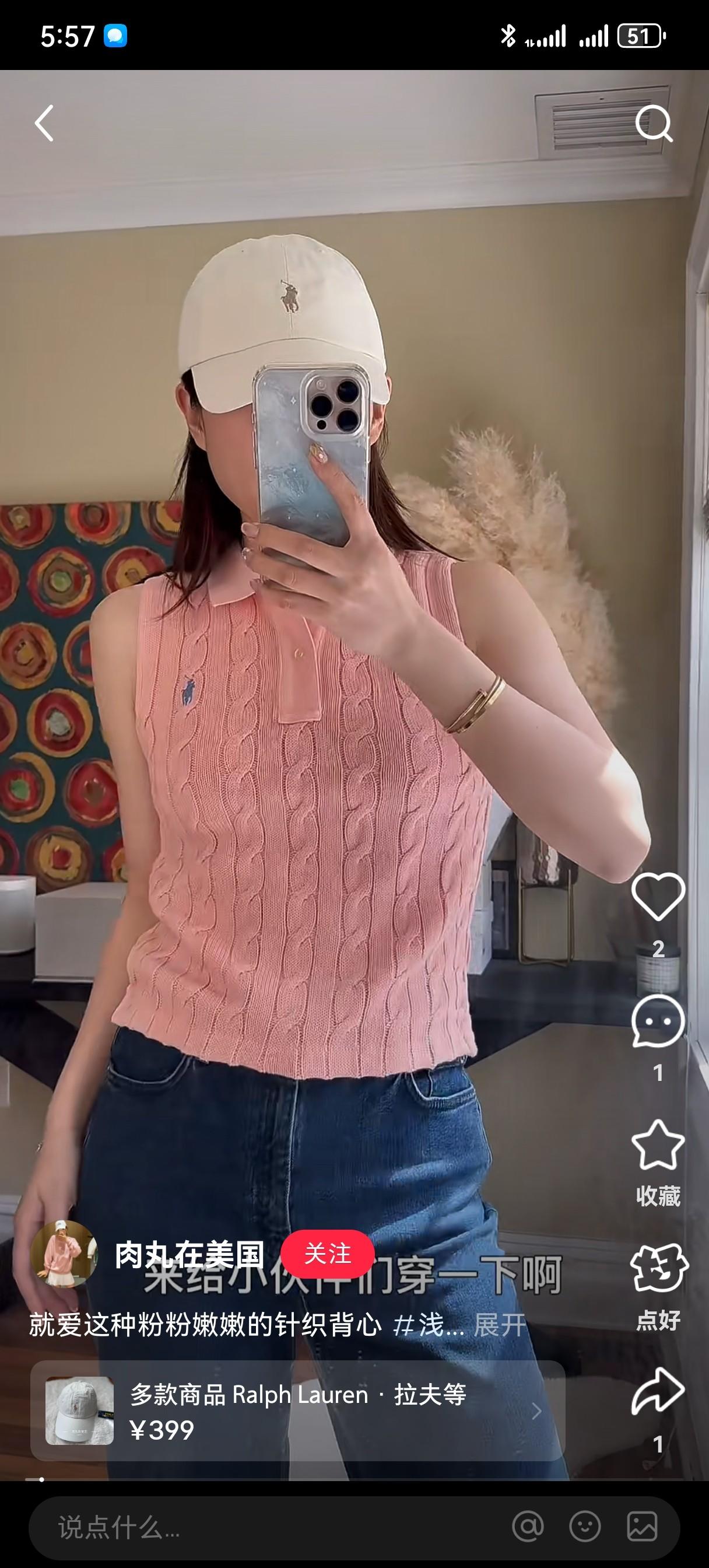Follow 肉丸在美国 with the 关注 button

(328, 1254)
